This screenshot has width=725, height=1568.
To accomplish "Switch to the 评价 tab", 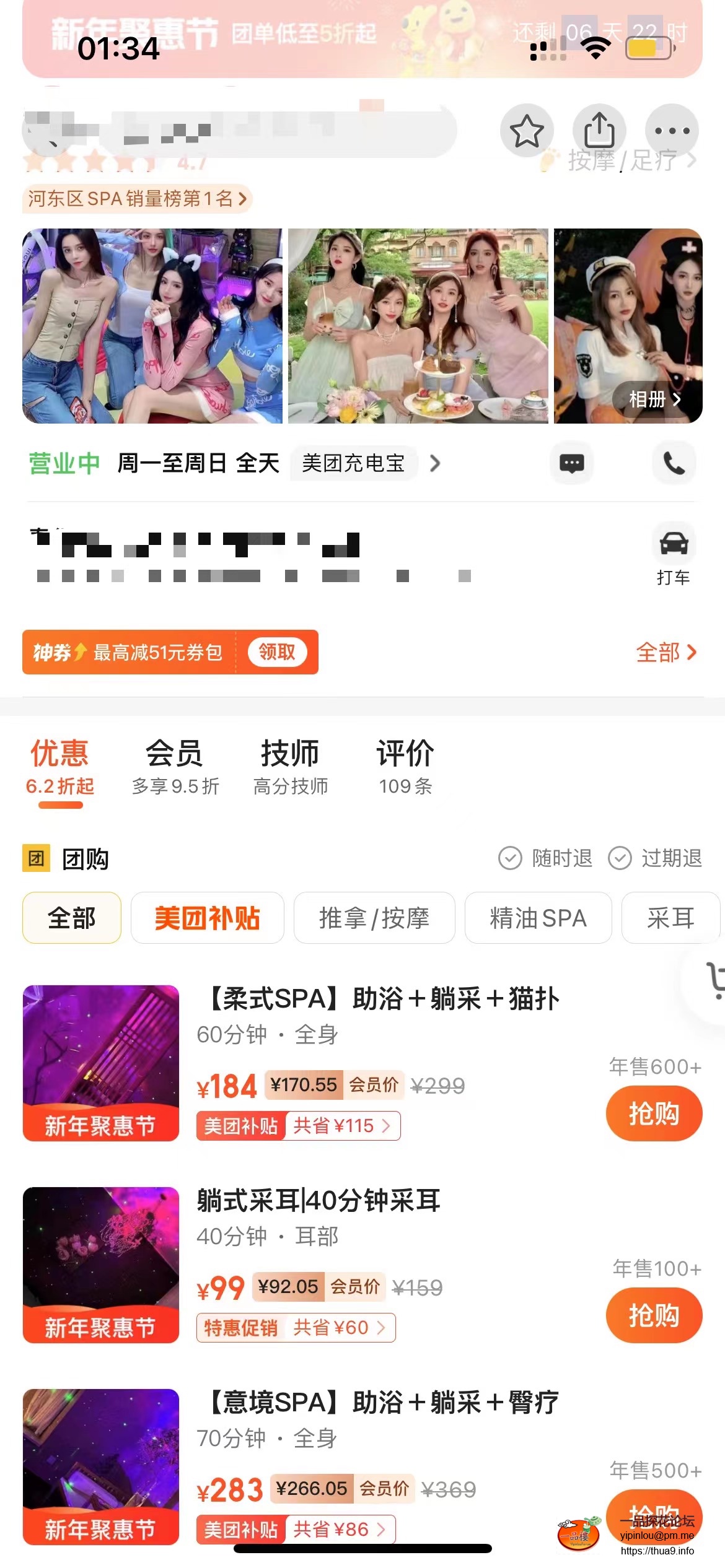I will (405, 767).
